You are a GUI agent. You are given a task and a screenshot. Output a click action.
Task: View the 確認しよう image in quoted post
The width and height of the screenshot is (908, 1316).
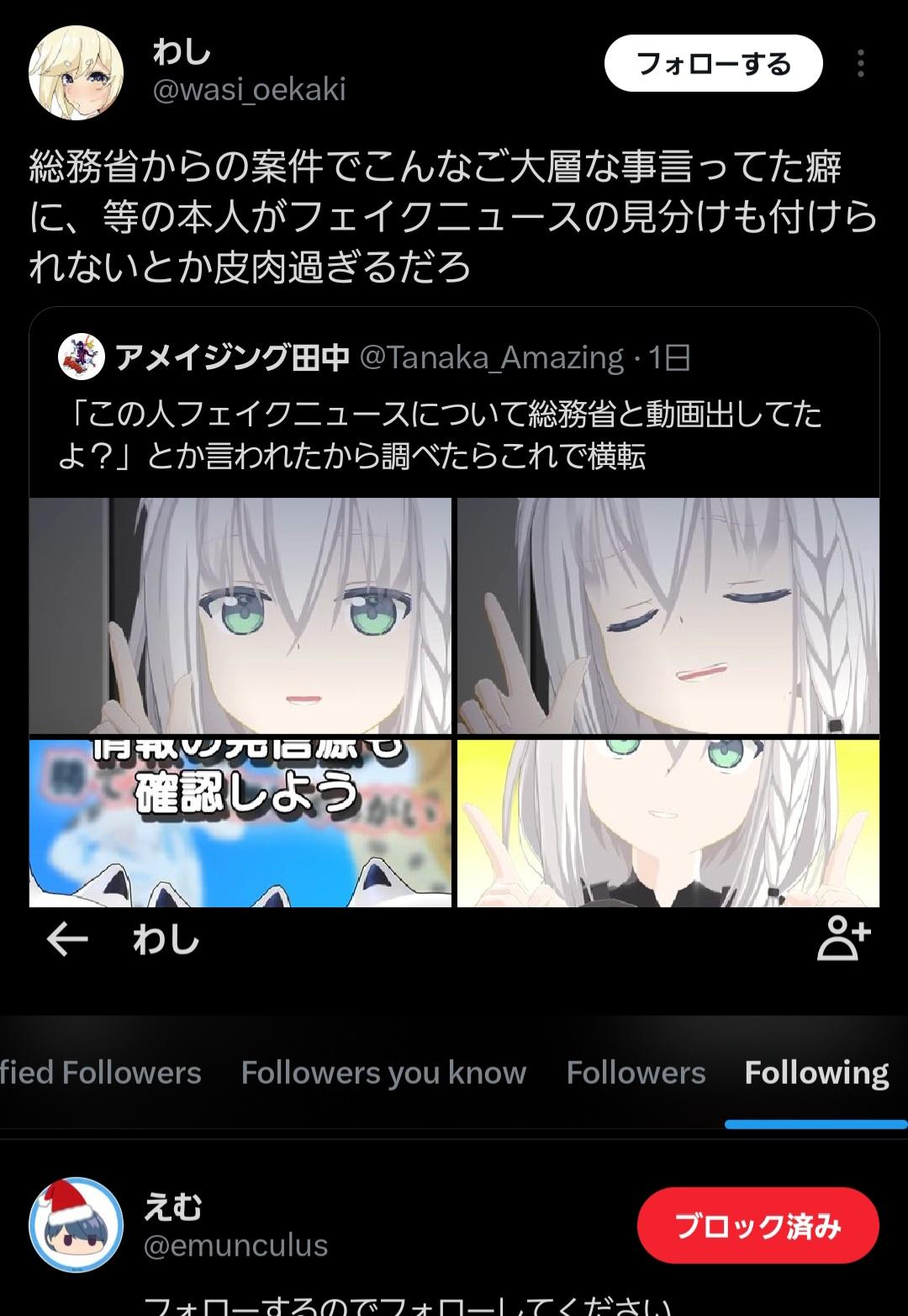240,823
